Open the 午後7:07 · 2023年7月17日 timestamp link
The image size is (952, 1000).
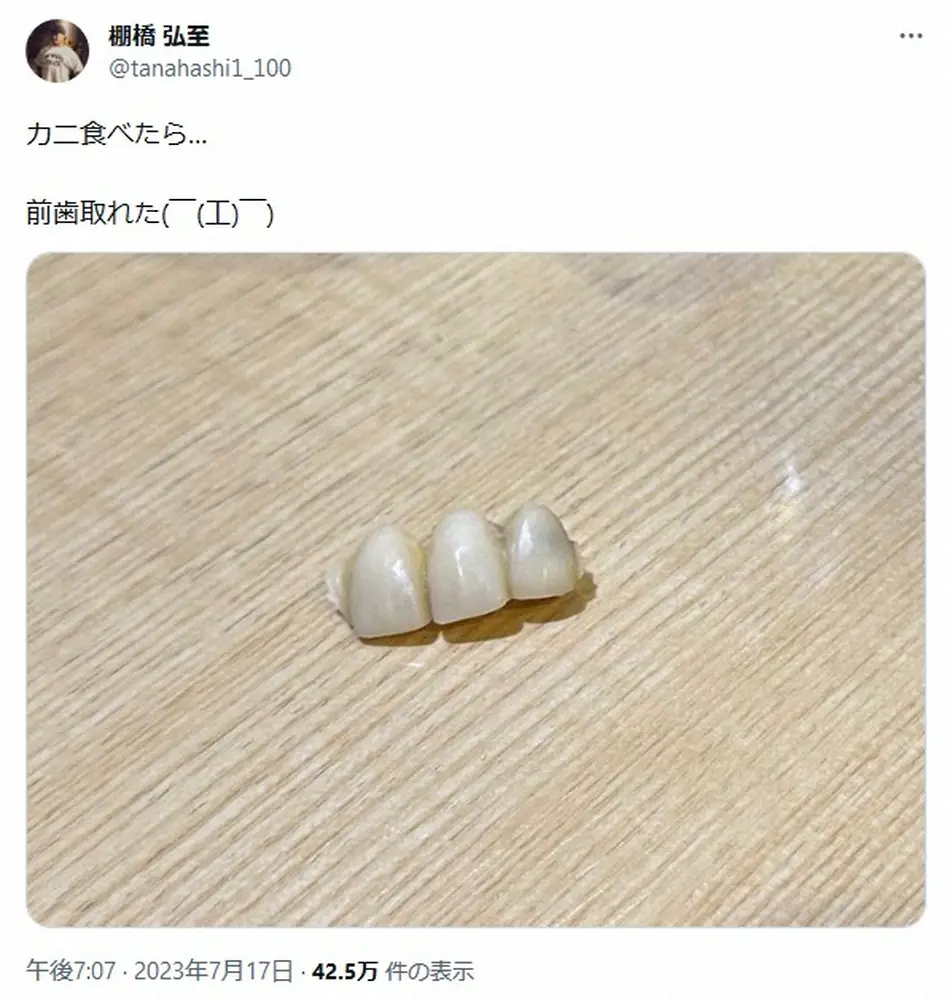160,970
